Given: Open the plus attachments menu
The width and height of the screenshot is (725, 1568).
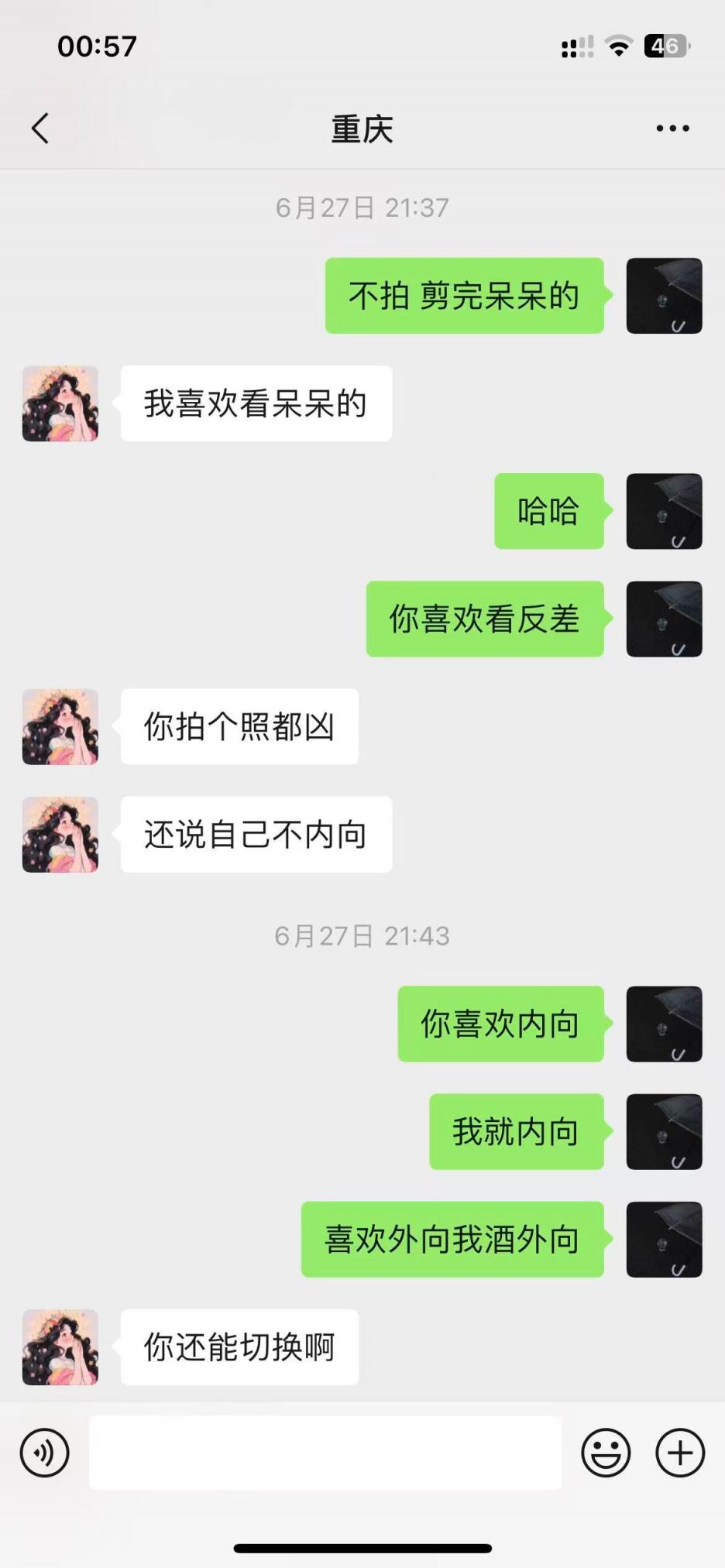Looking at the screenshot, I should 680,1453.
